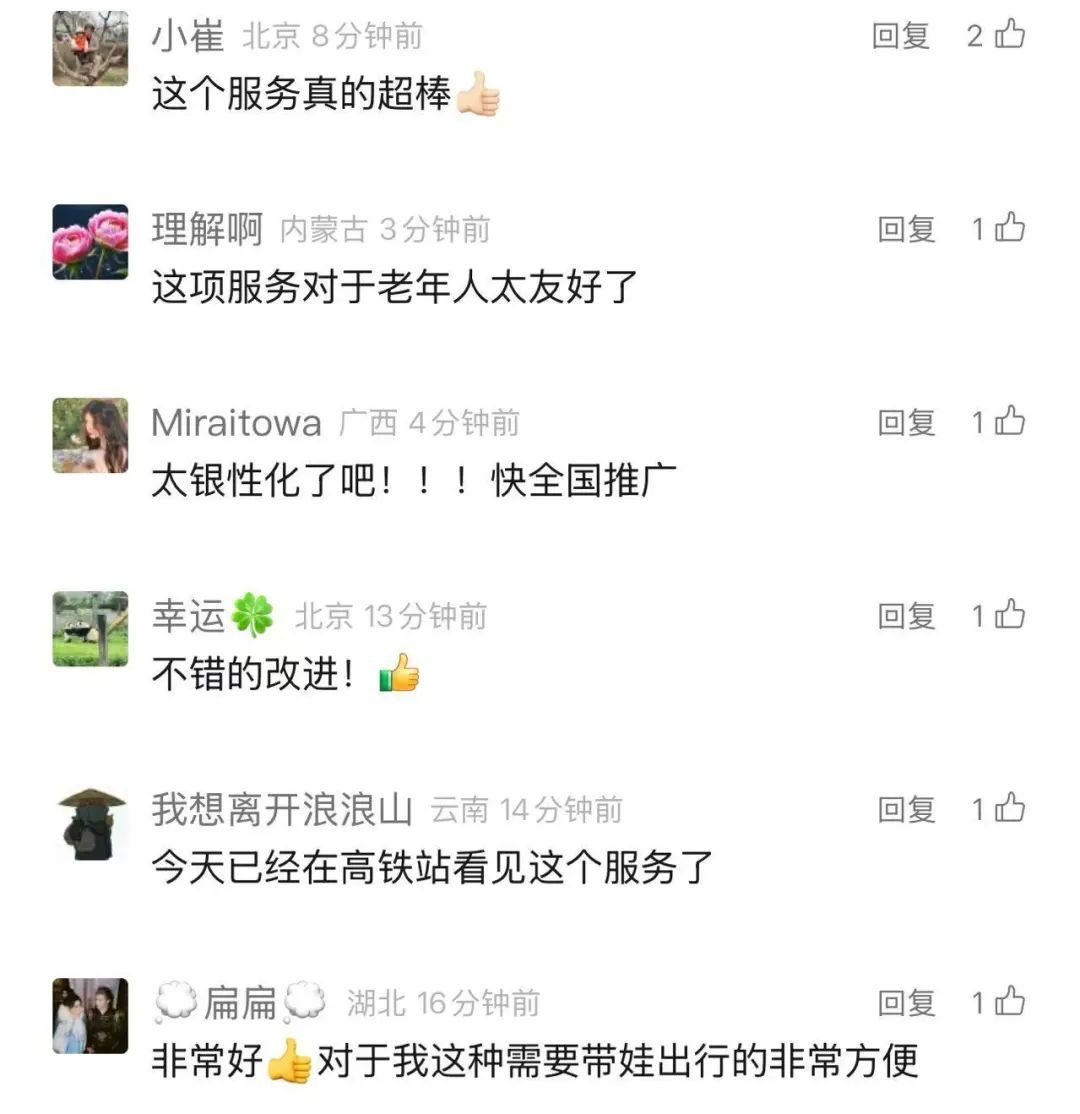Like 我想离开浪浪山's comment
The height and width of the screenshot is (1114, 1080).
click(x=1008, y=807)
